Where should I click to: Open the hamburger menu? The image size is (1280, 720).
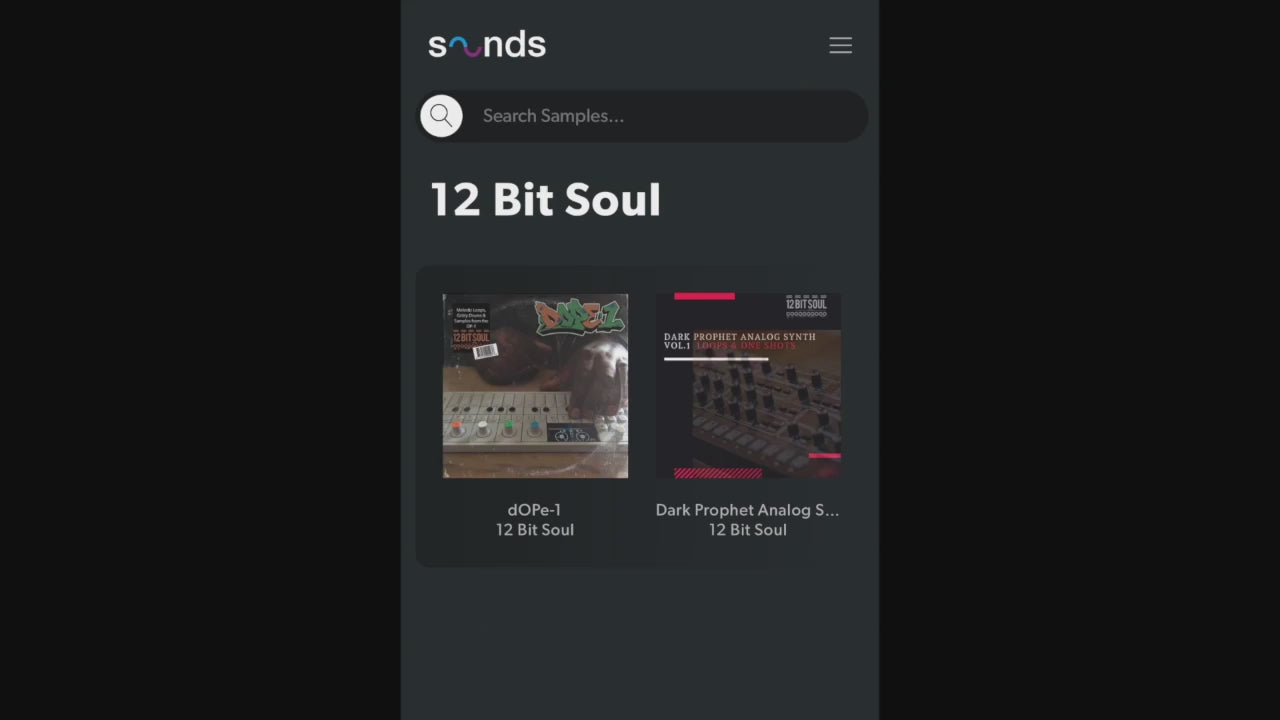point(840,45)
